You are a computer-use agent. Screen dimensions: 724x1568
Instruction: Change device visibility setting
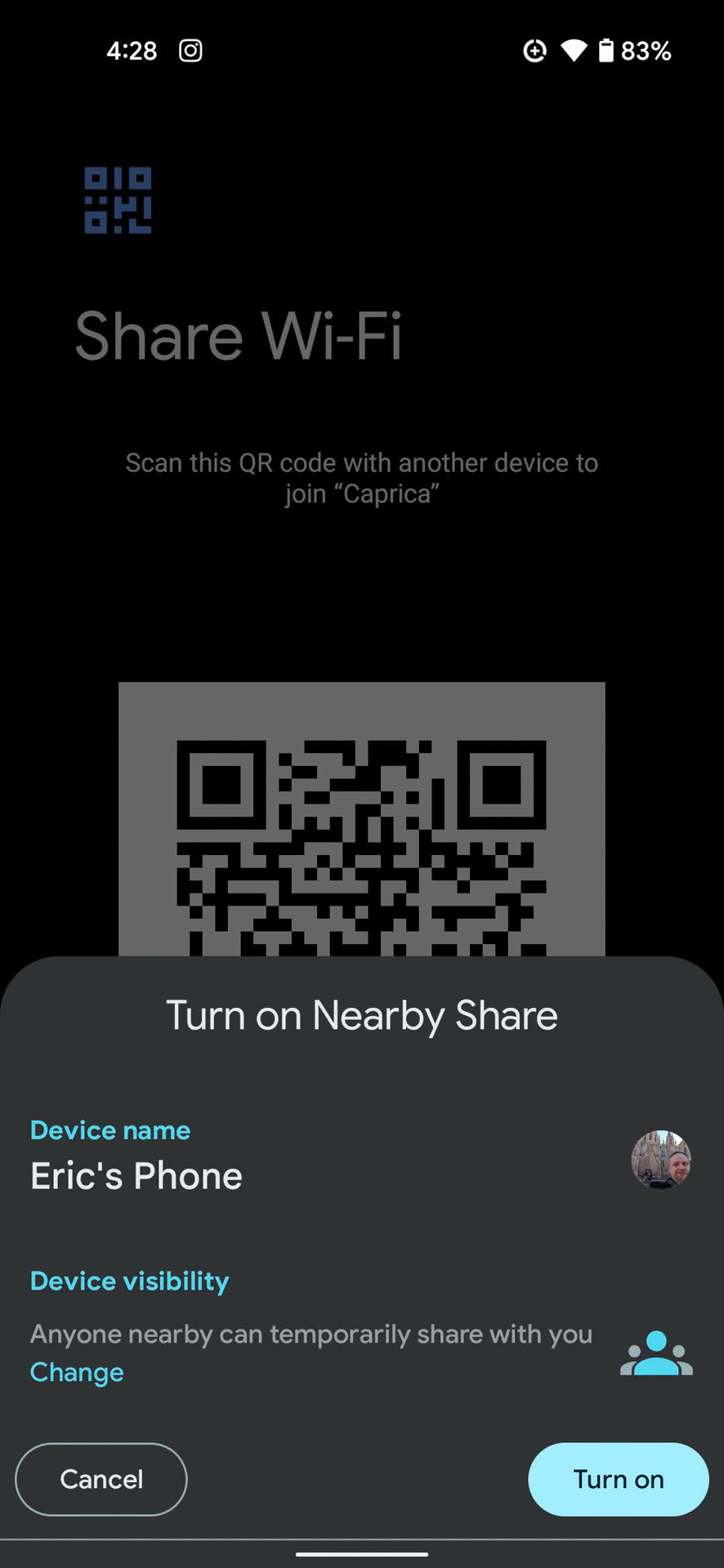(x=77, y=1372)
